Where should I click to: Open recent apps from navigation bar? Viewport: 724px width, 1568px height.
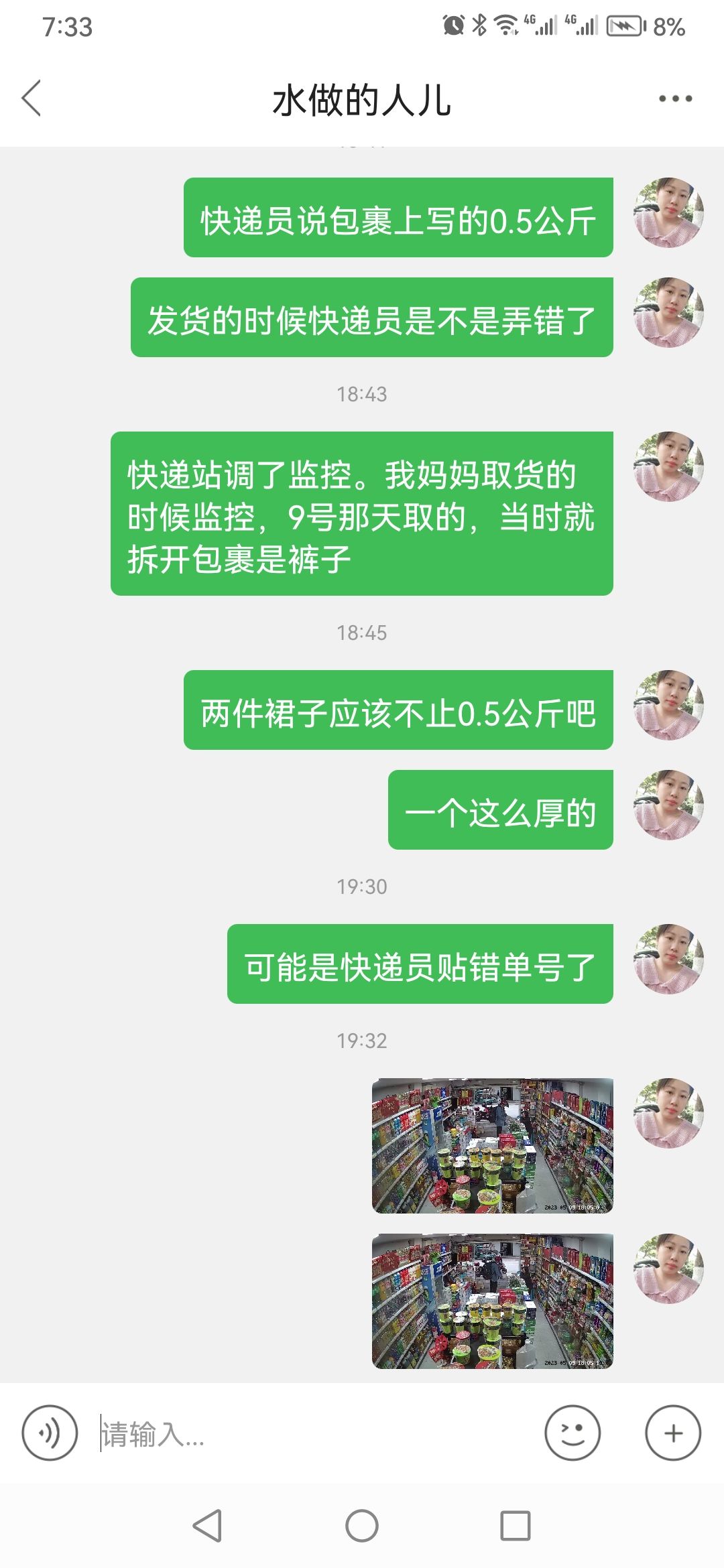tap(516, 1526)
